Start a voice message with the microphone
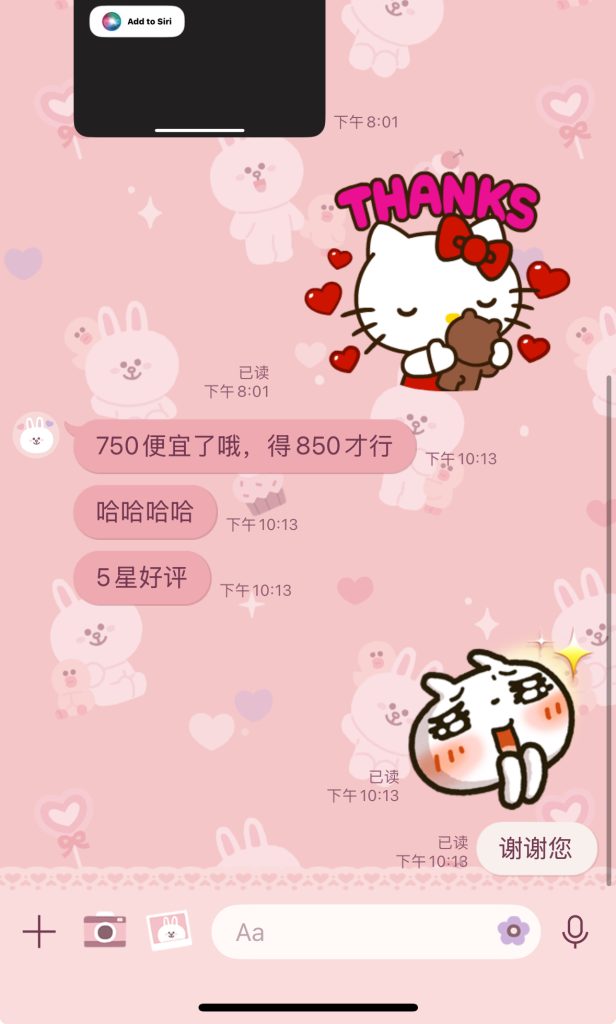616x1024 pixels. pyautogui.click(x=575, y=932)
